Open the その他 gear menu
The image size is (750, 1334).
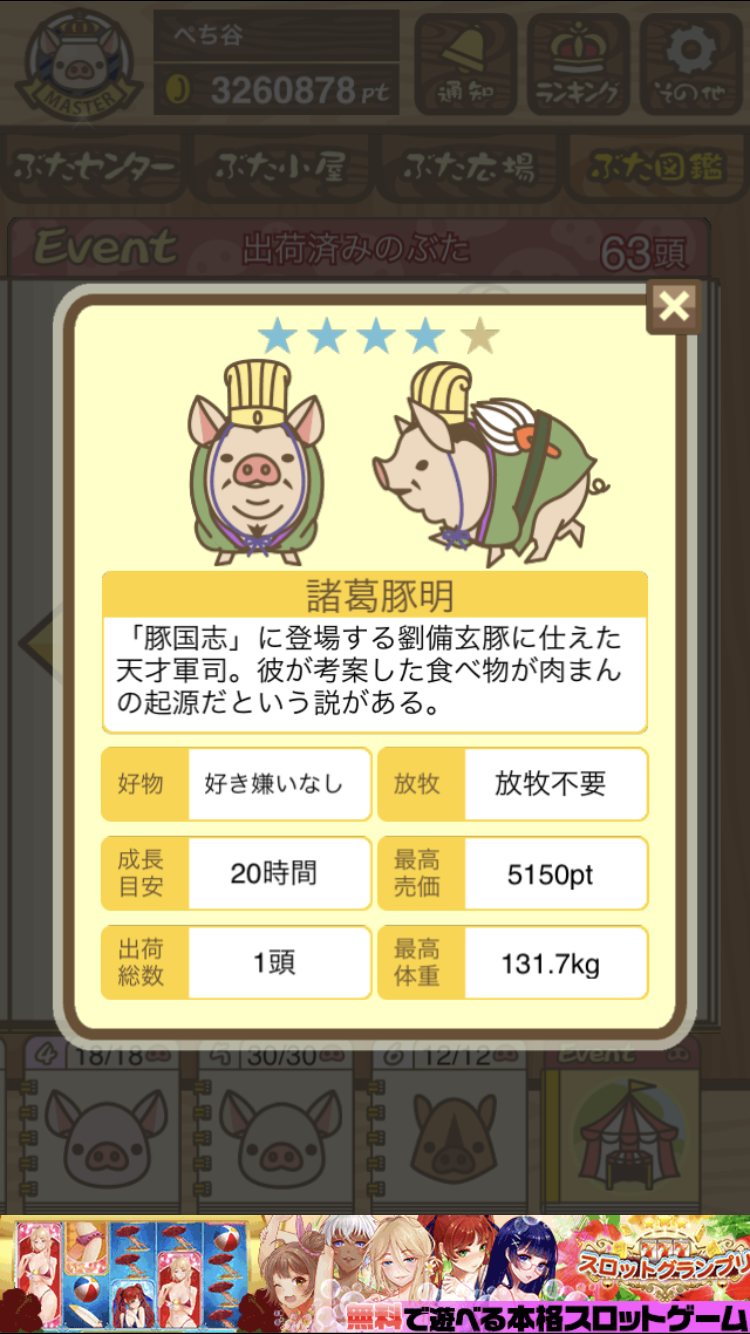coord(690,63)
